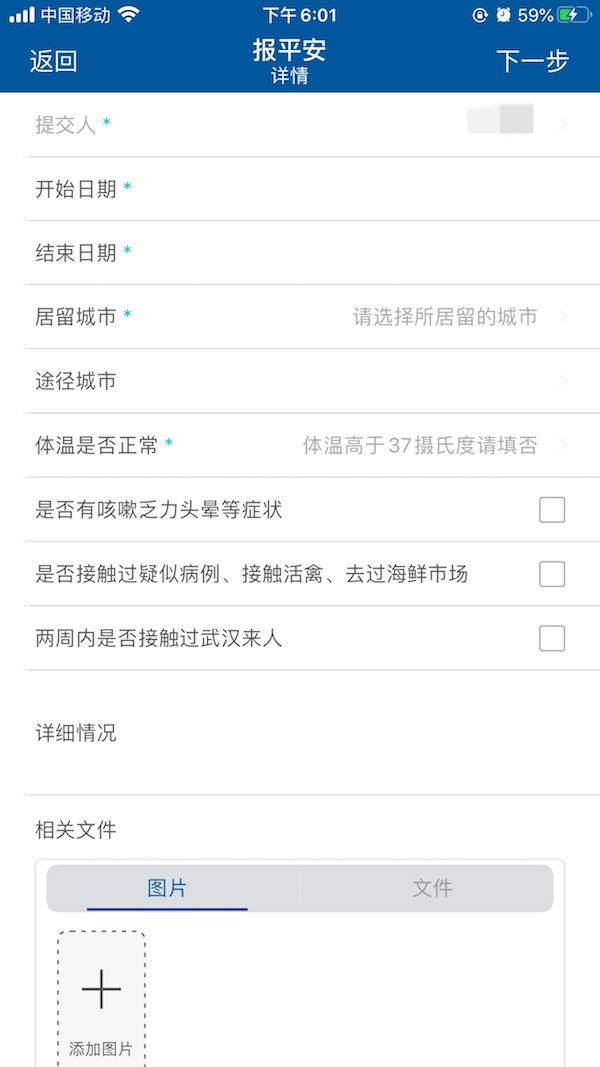
Task: Check the 是否接触过疑似病例 checkbox
Action: click(552, 574)
